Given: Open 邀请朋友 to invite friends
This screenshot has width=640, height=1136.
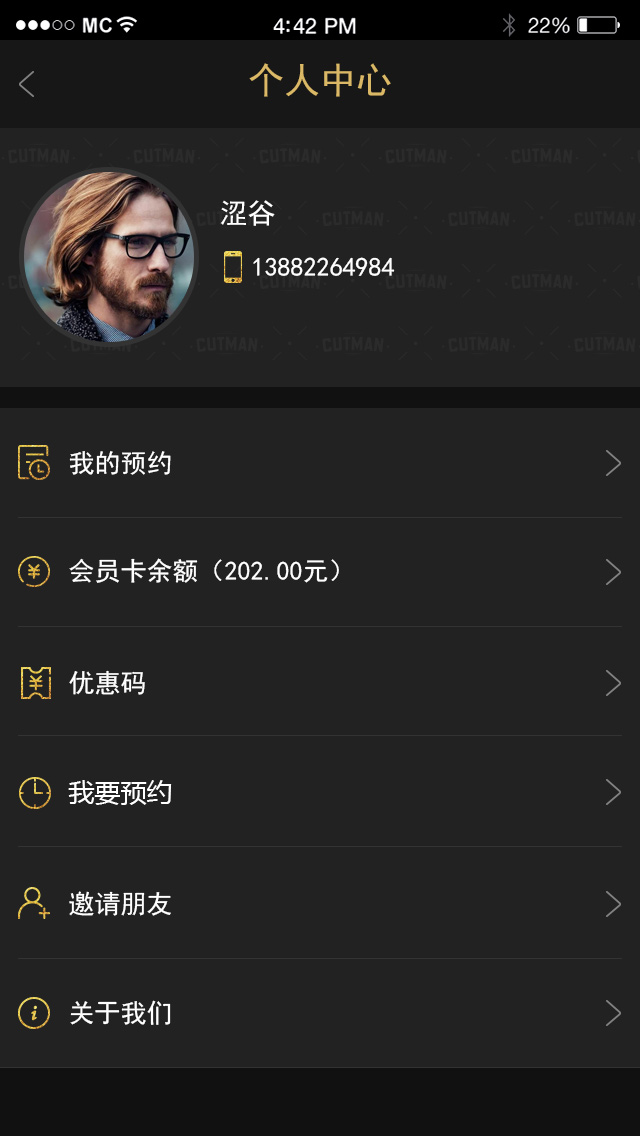Looking at the screenshot, I should pos(320,904).
